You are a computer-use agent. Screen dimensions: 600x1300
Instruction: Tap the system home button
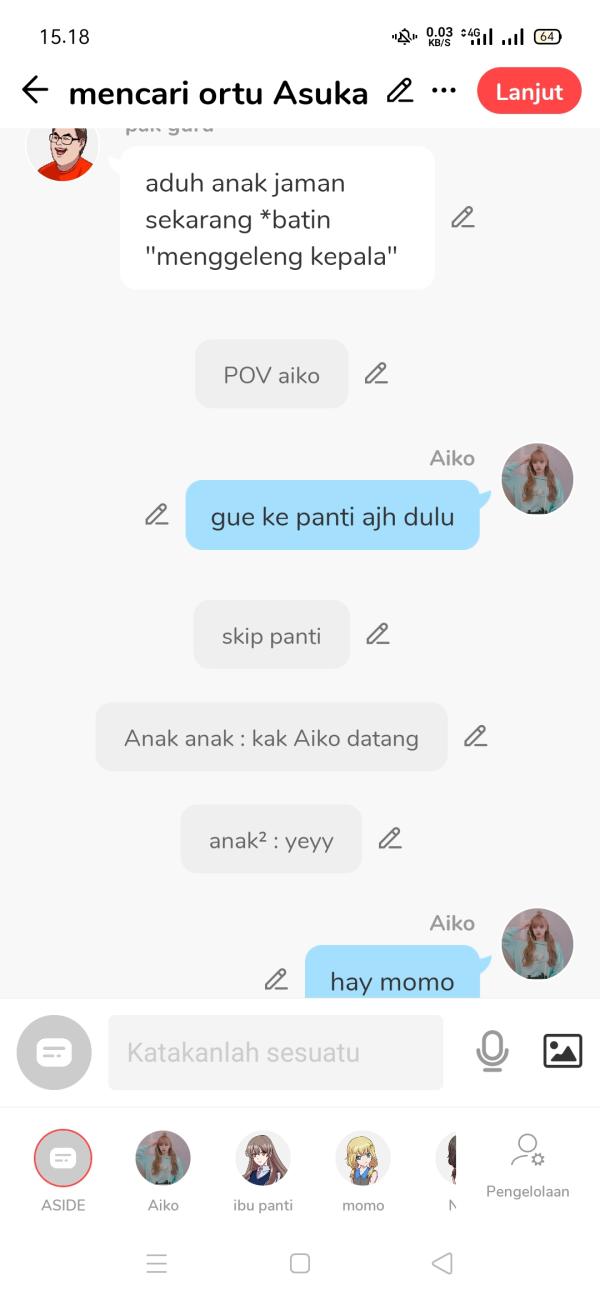pos(300,1263)
